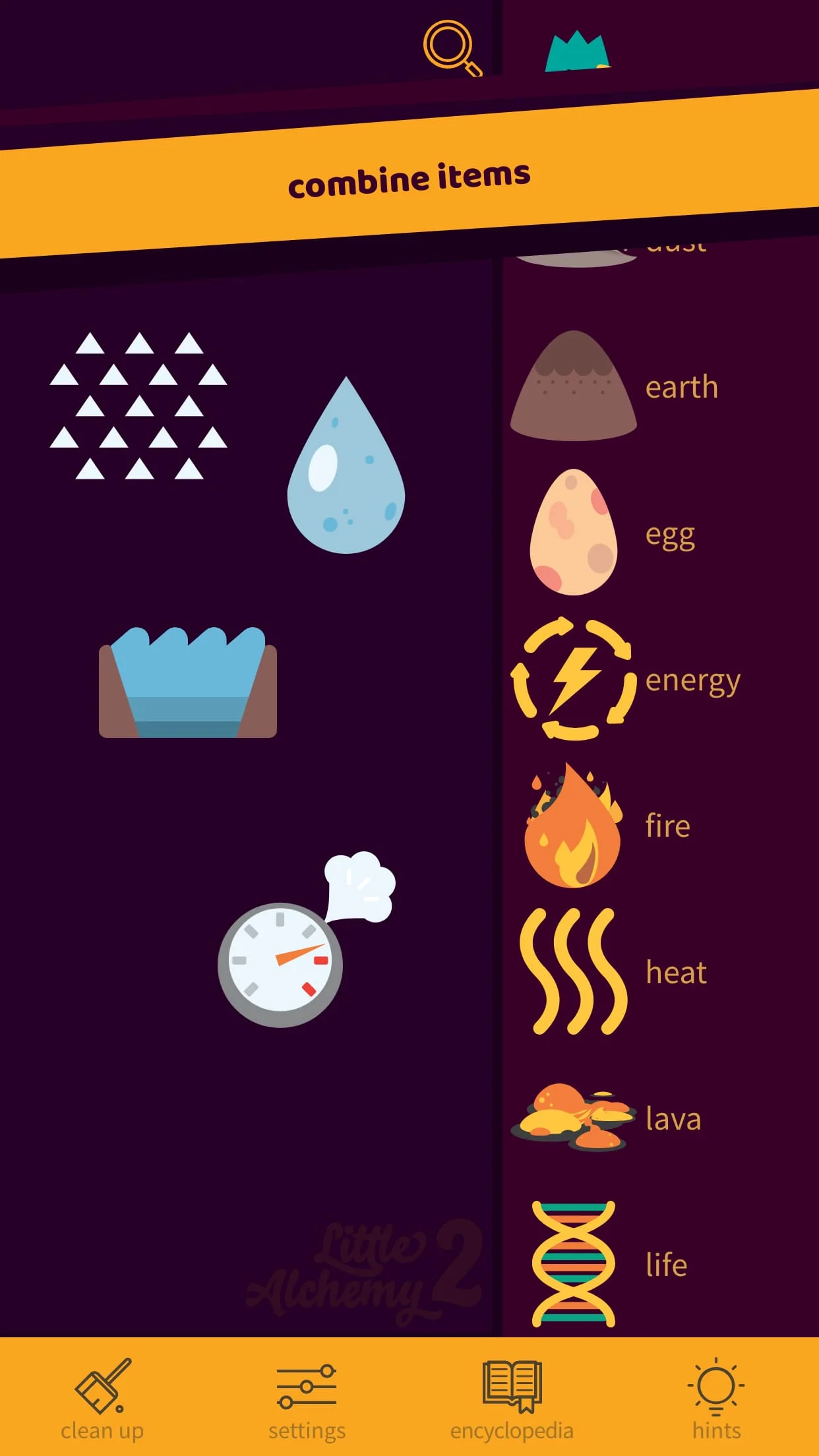Click the teal crown icon in the corner

[576, 51]
